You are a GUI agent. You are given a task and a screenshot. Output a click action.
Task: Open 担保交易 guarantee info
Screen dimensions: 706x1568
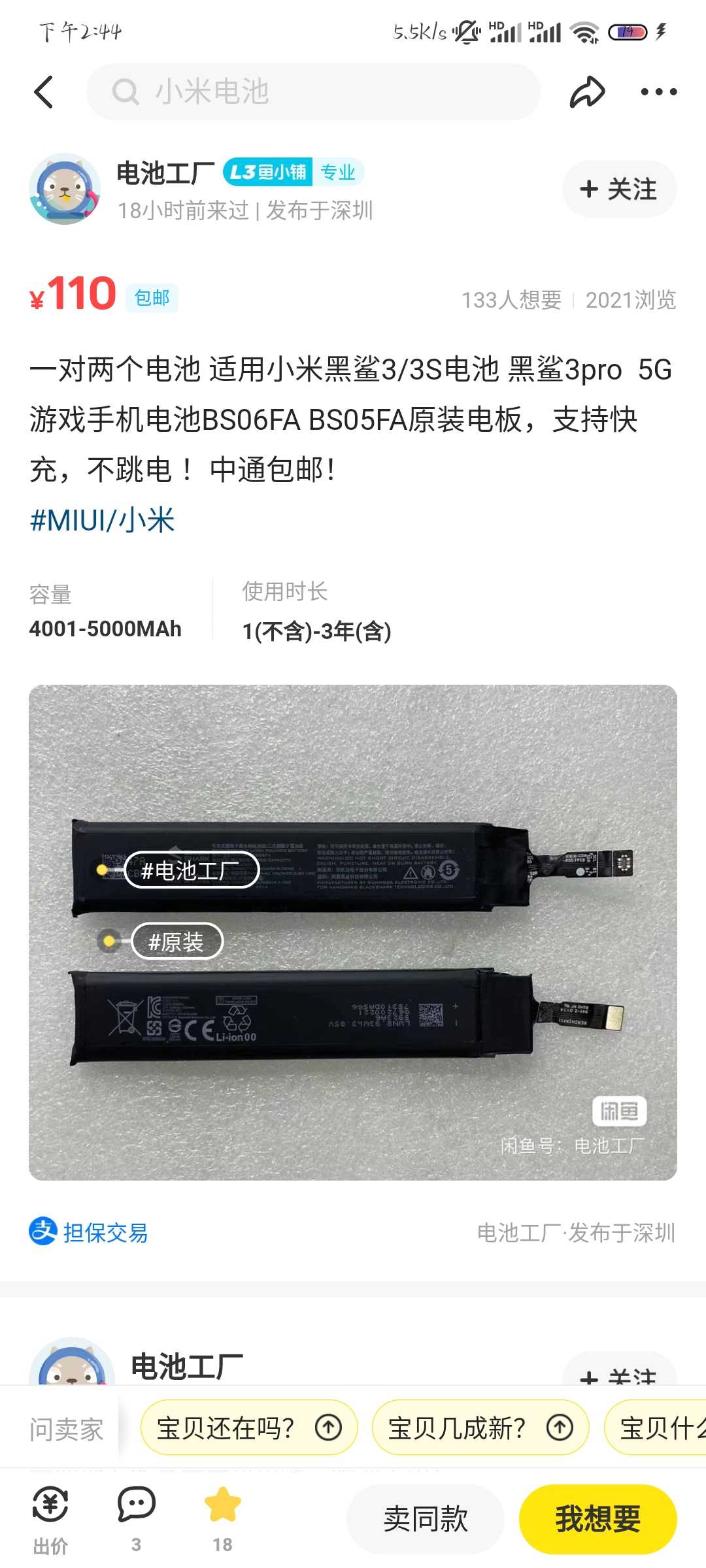(x=90, y=1233)
